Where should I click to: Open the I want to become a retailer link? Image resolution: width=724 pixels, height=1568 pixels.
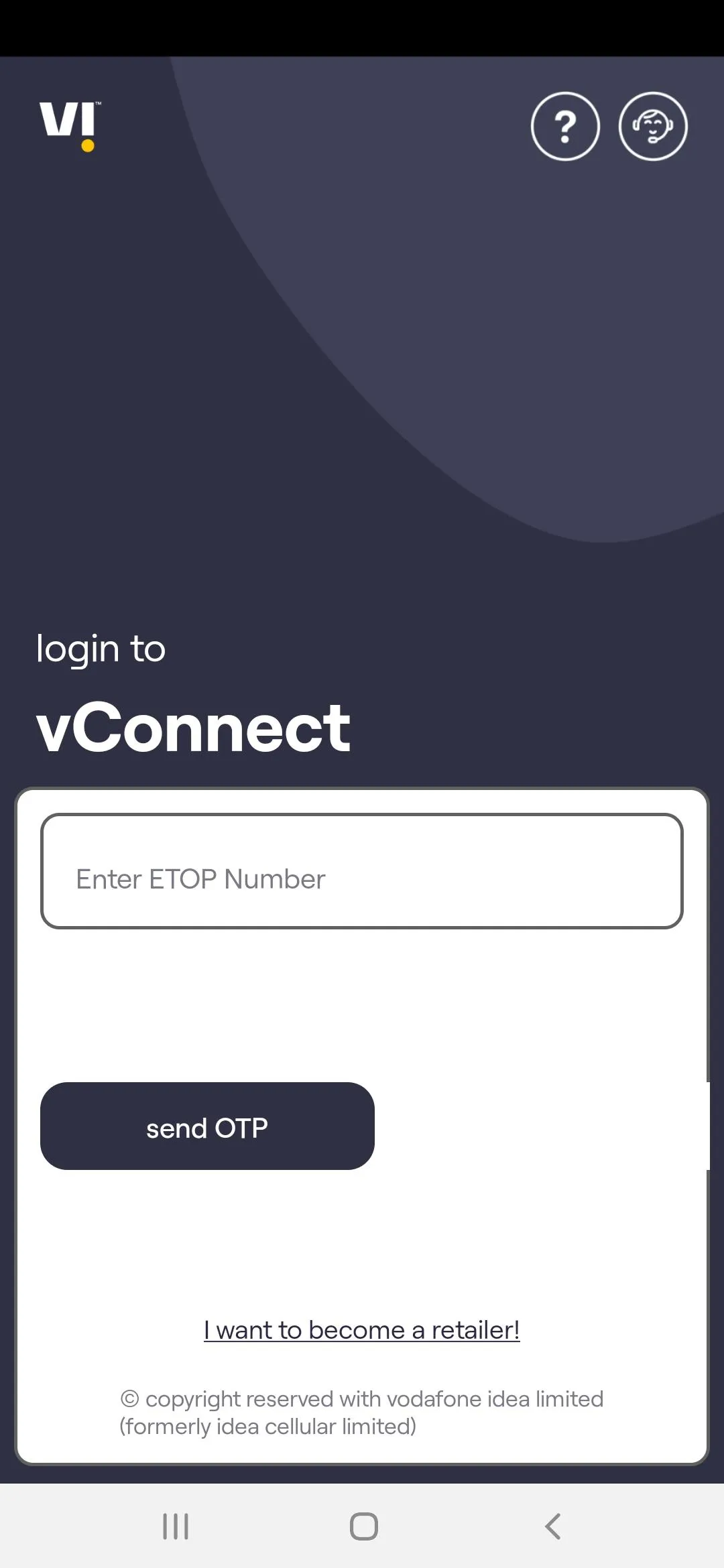362,1330
